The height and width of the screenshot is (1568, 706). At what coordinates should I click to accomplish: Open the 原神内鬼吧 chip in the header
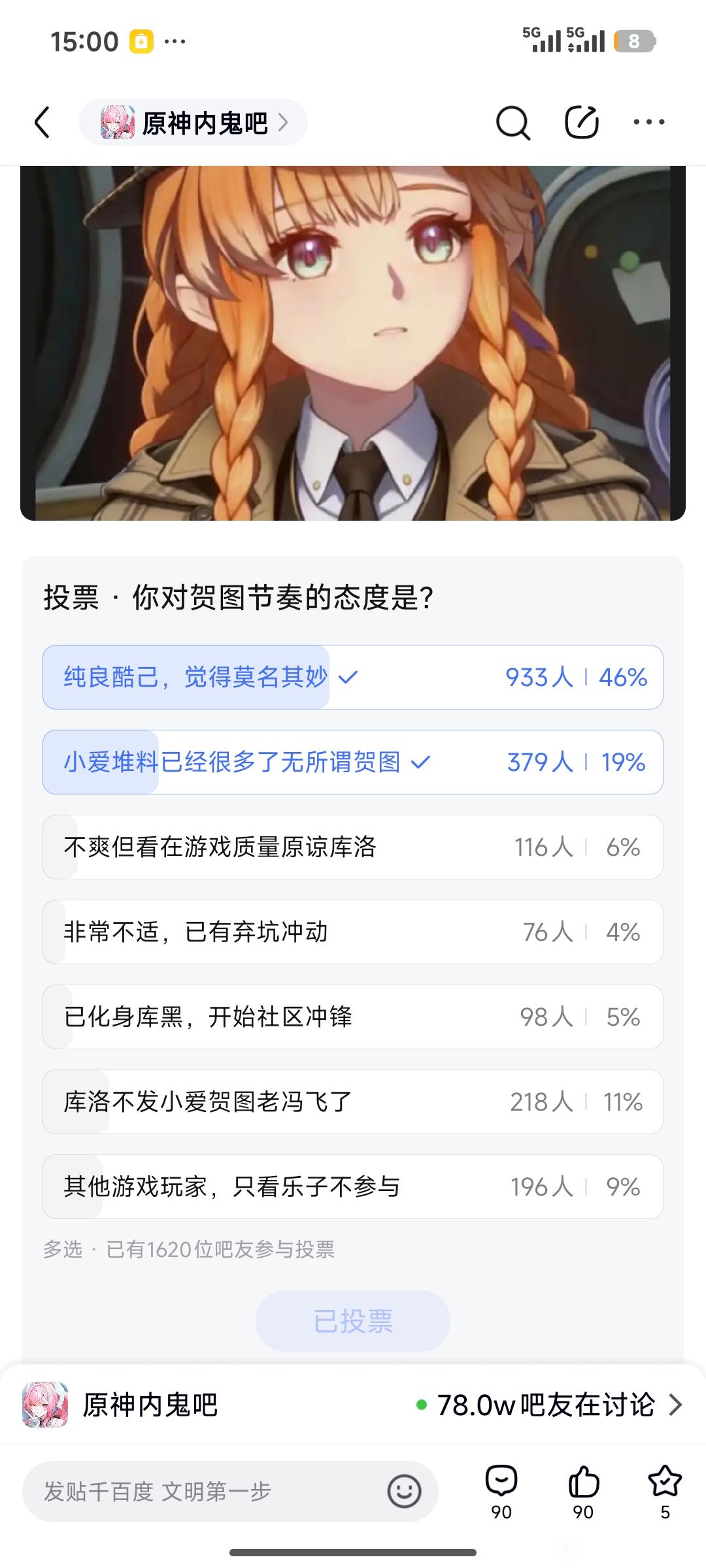click(x=193, y=122)
